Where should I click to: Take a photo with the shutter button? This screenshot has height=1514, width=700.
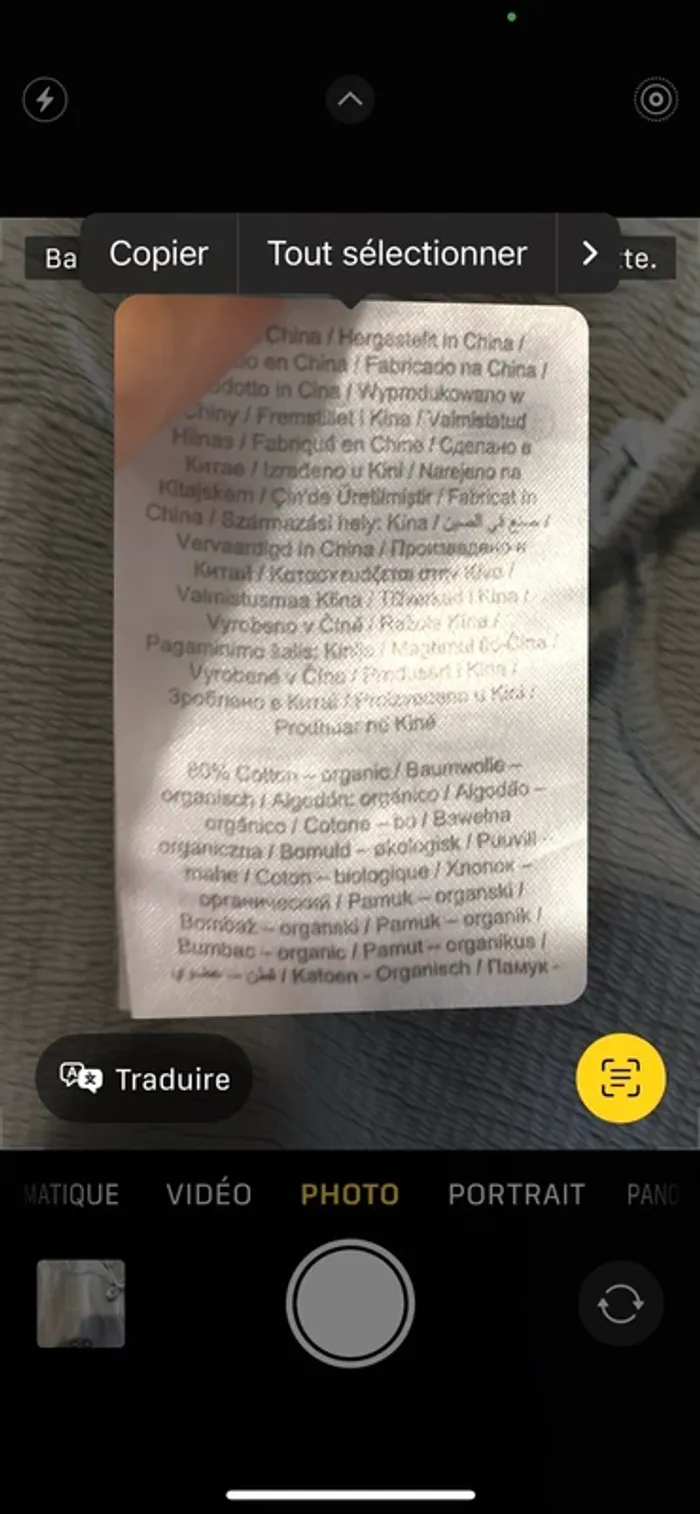[350, 1303]
